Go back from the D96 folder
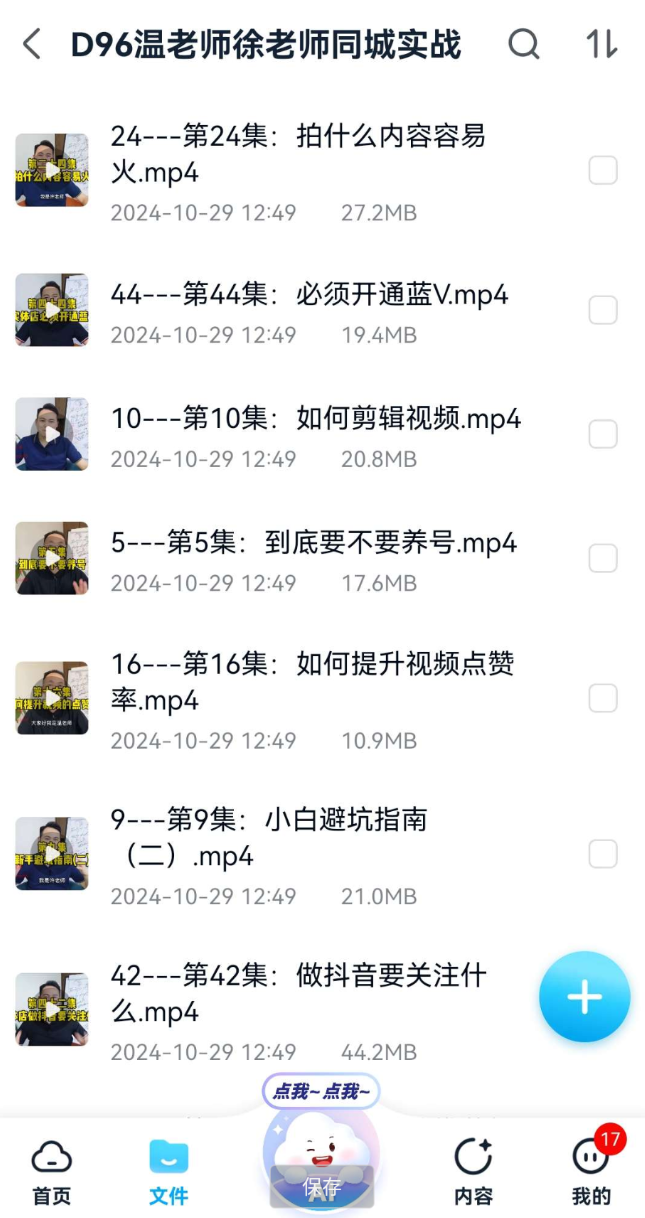The image size is (645, 1218). (x=32, y=45)
